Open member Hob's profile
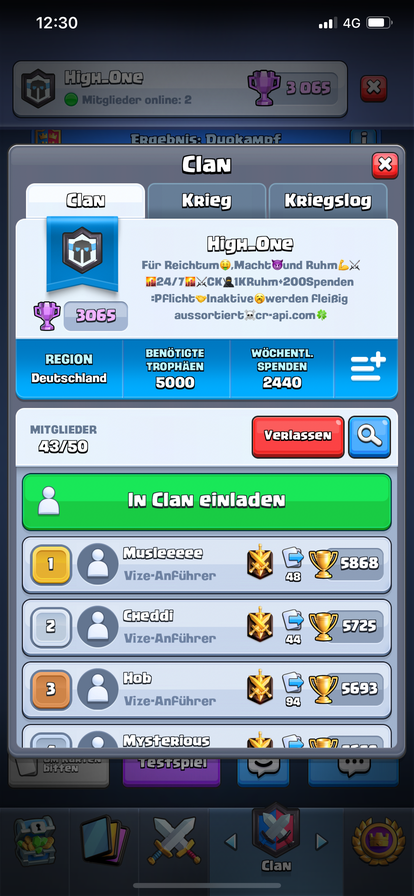 coord(206,689)
